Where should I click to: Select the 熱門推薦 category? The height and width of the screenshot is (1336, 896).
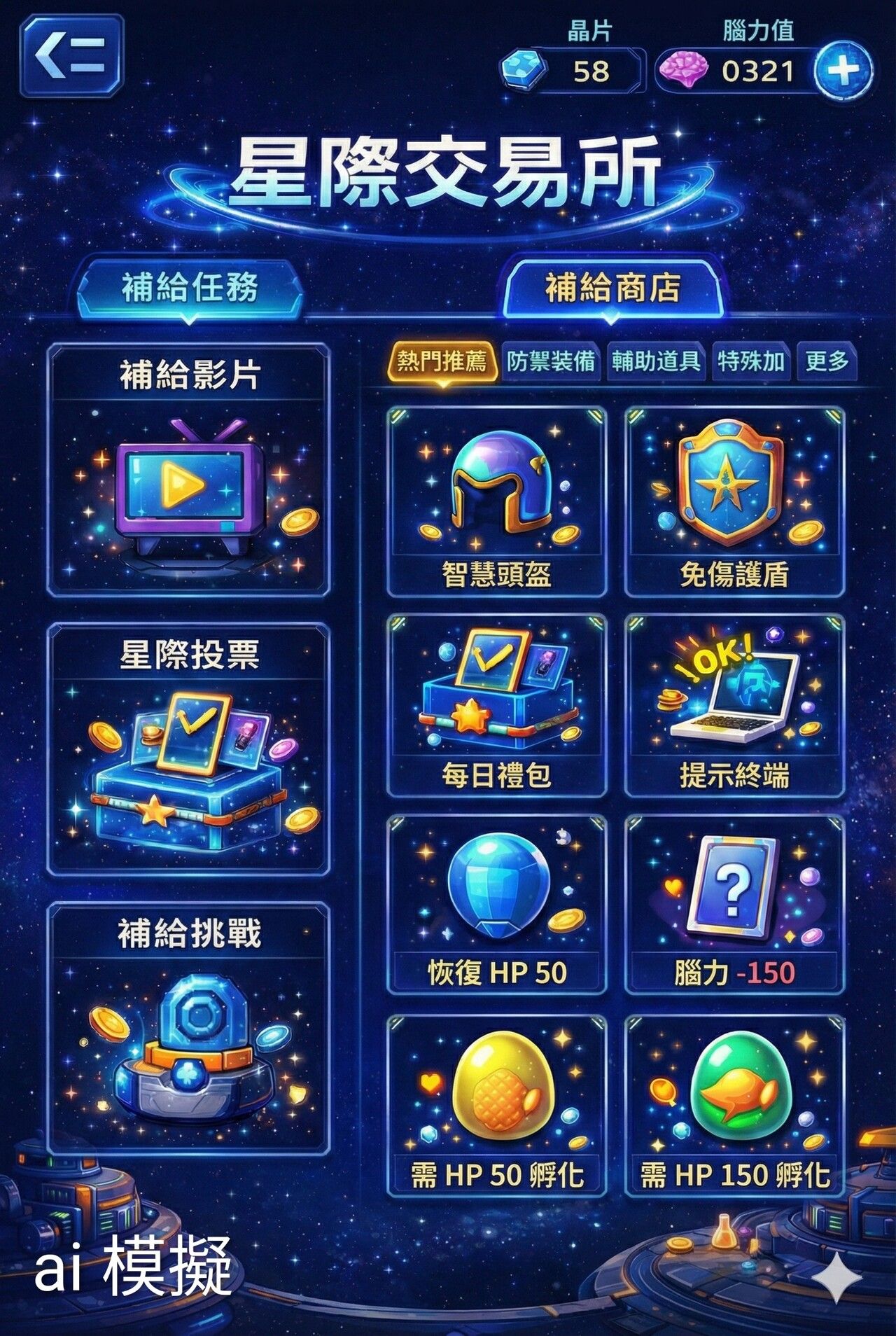[x=442, y=361]
